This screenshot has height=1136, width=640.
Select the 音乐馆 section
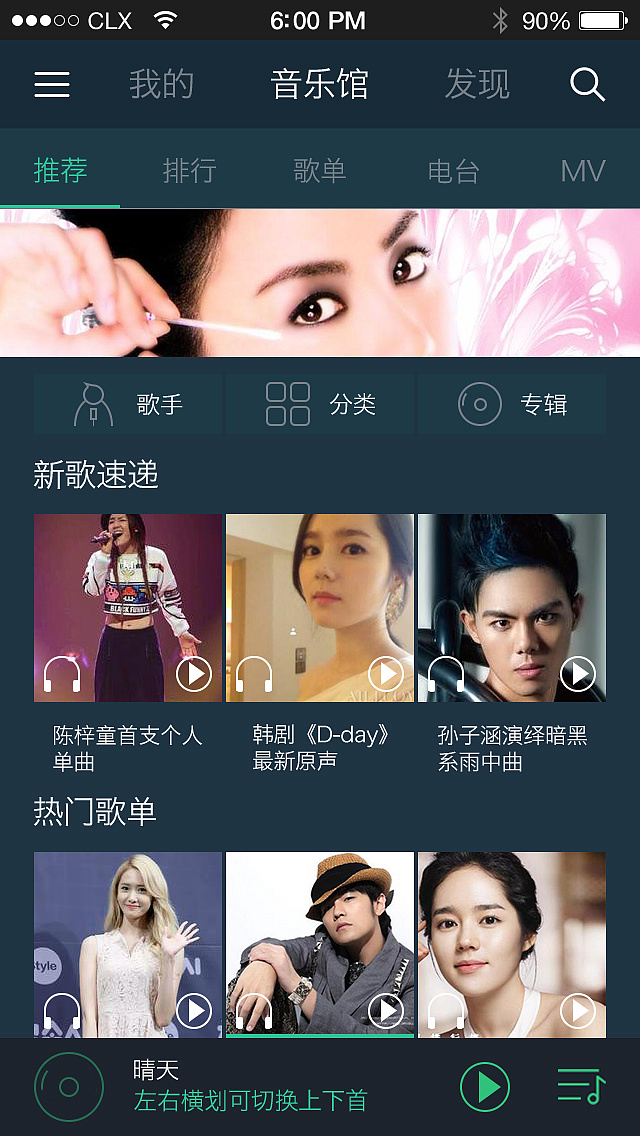click(320, 85)
